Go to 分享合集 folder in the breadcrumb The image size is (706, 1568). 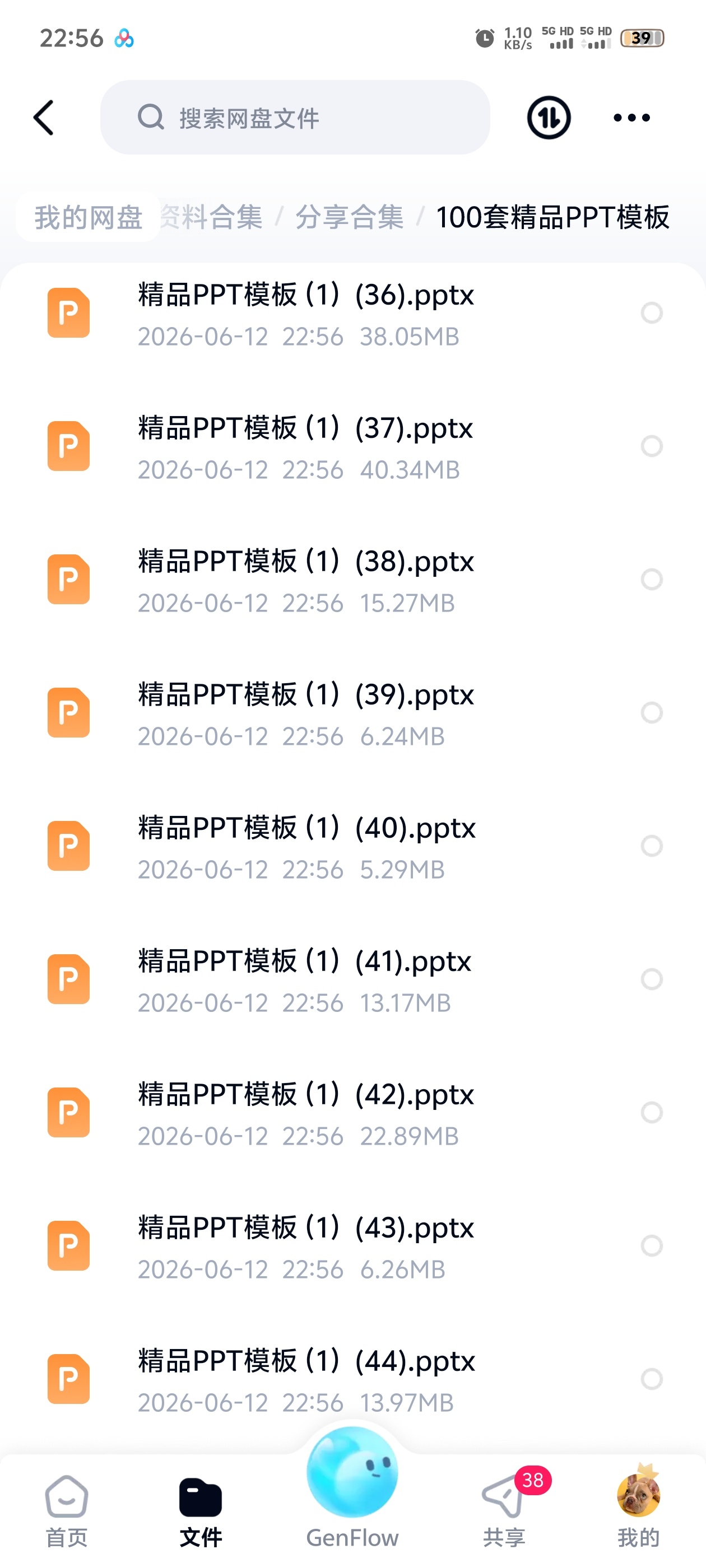click(x=349, y=217)
